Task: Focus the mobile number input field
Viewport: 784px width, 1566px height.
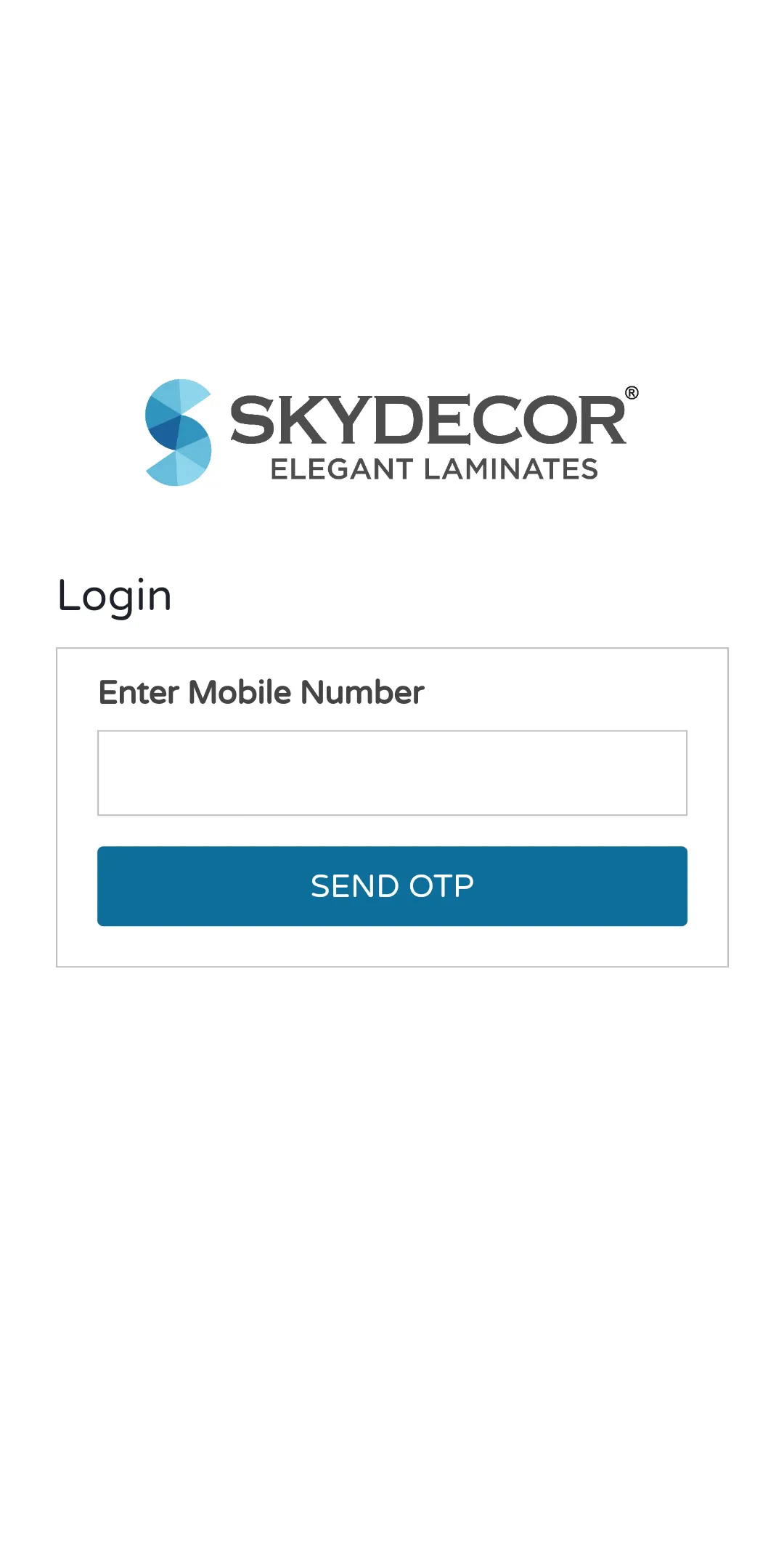Action: [392, 773]
